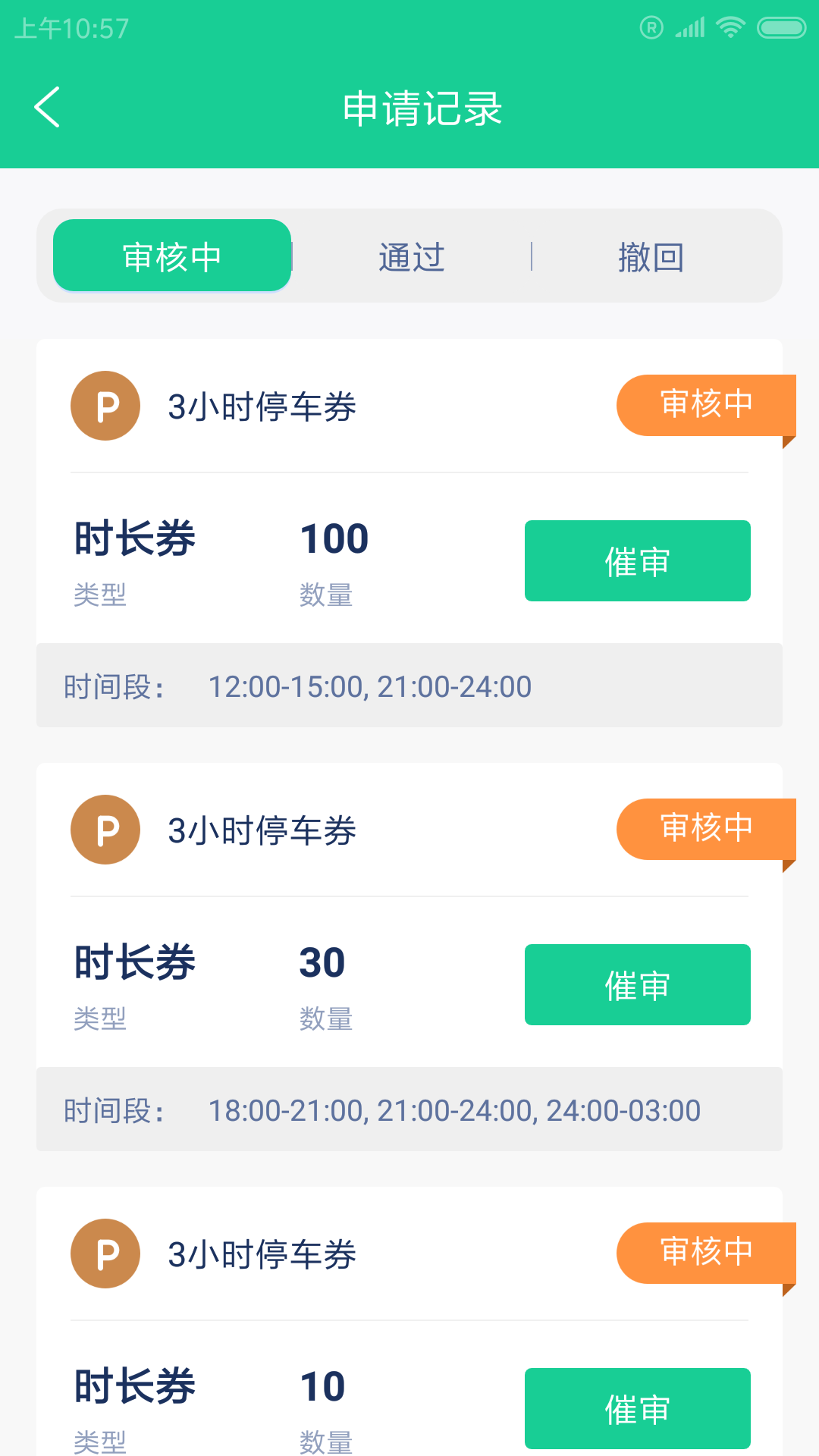Tap the 审核中 badge on the second coupon
Image resolution: width=819 pixels, height=1456 pixels.
click(705, 828)
